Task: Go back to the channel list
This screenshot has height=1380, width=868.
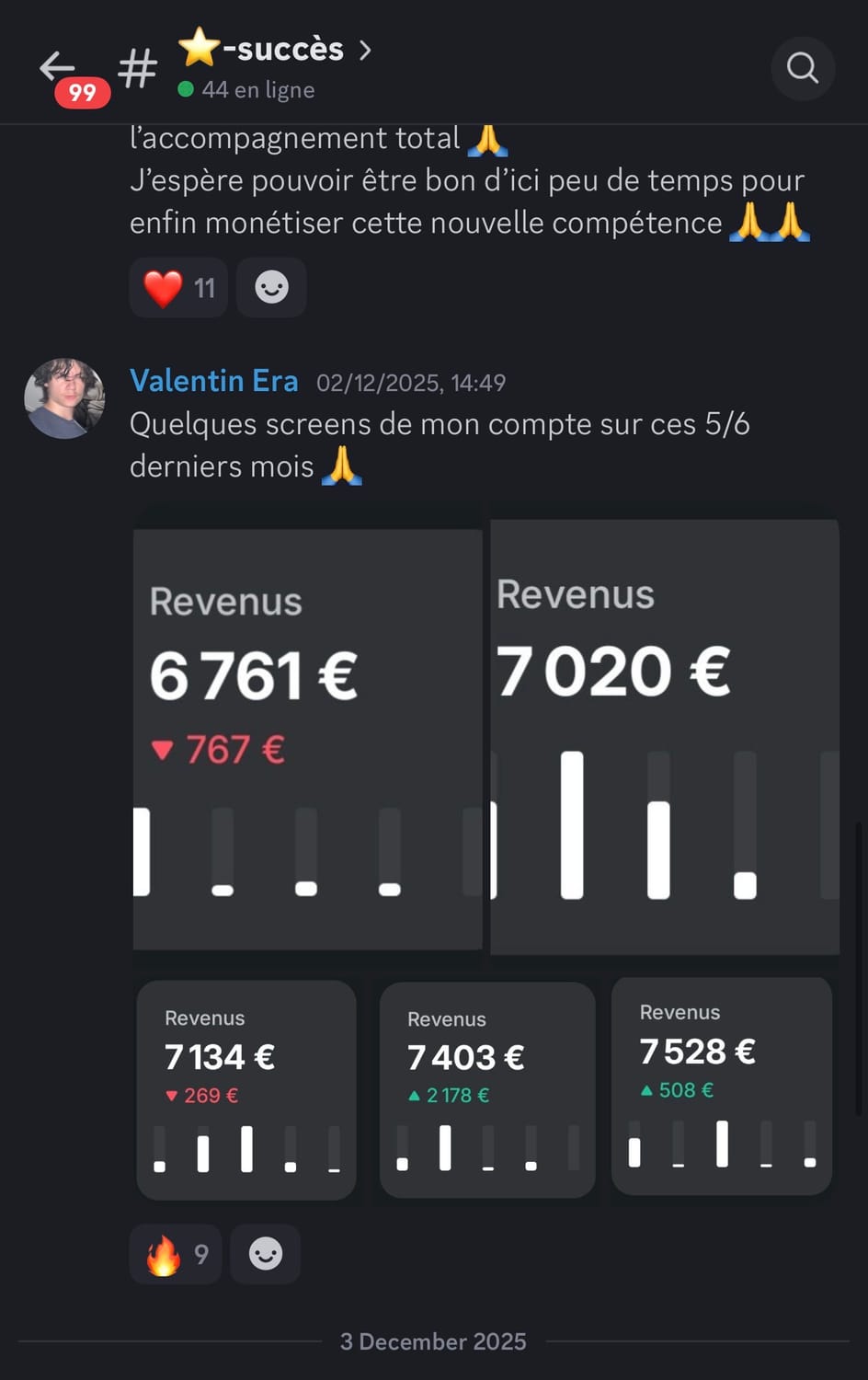Action: point(57,67)
